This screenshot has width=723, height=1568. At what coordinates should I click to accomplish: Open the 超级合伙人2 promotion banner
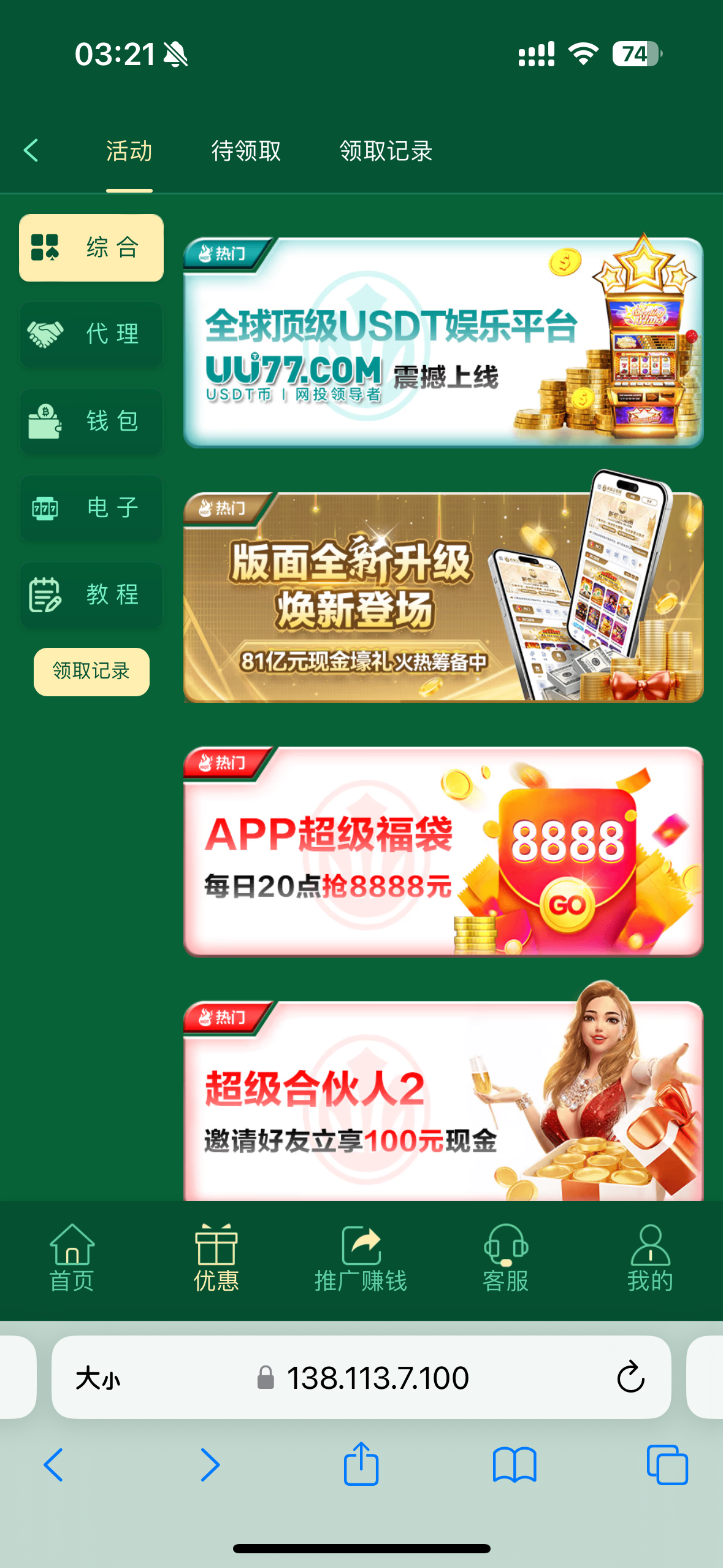(443, 1101)
